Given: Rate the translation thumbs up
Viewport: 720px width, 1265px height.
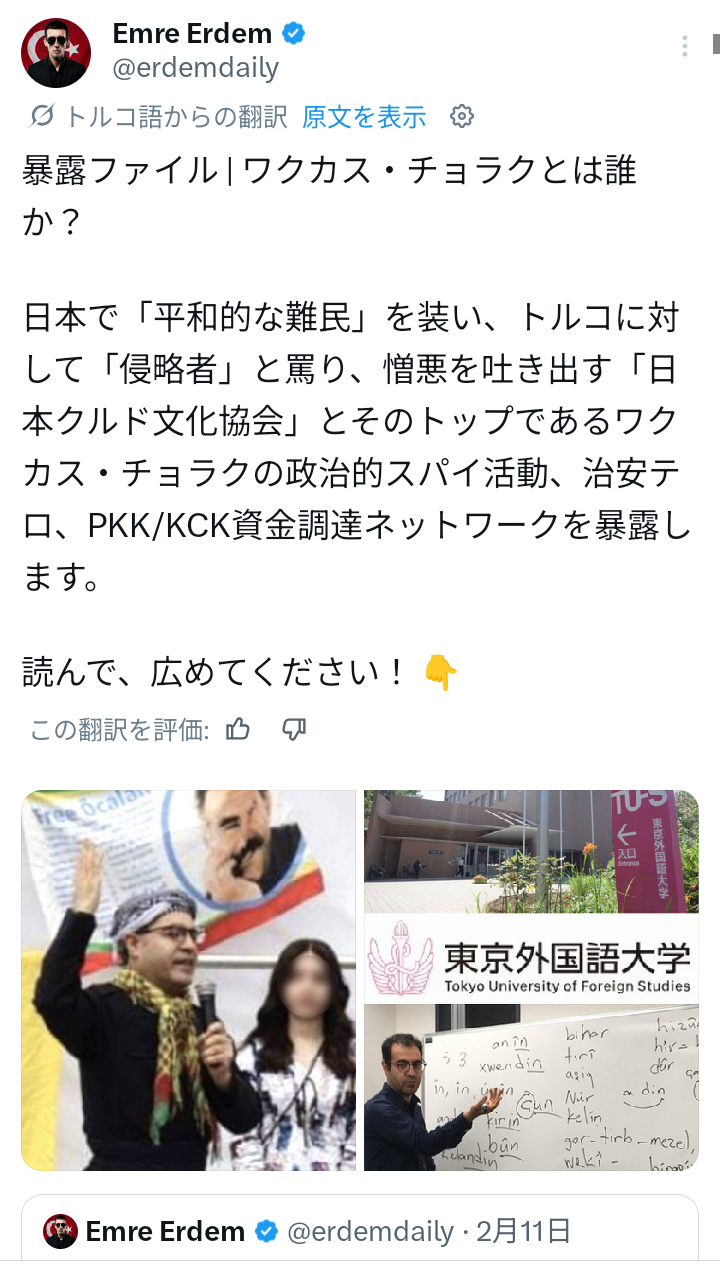Looking at the screenshot, I should tap(238, 730).
